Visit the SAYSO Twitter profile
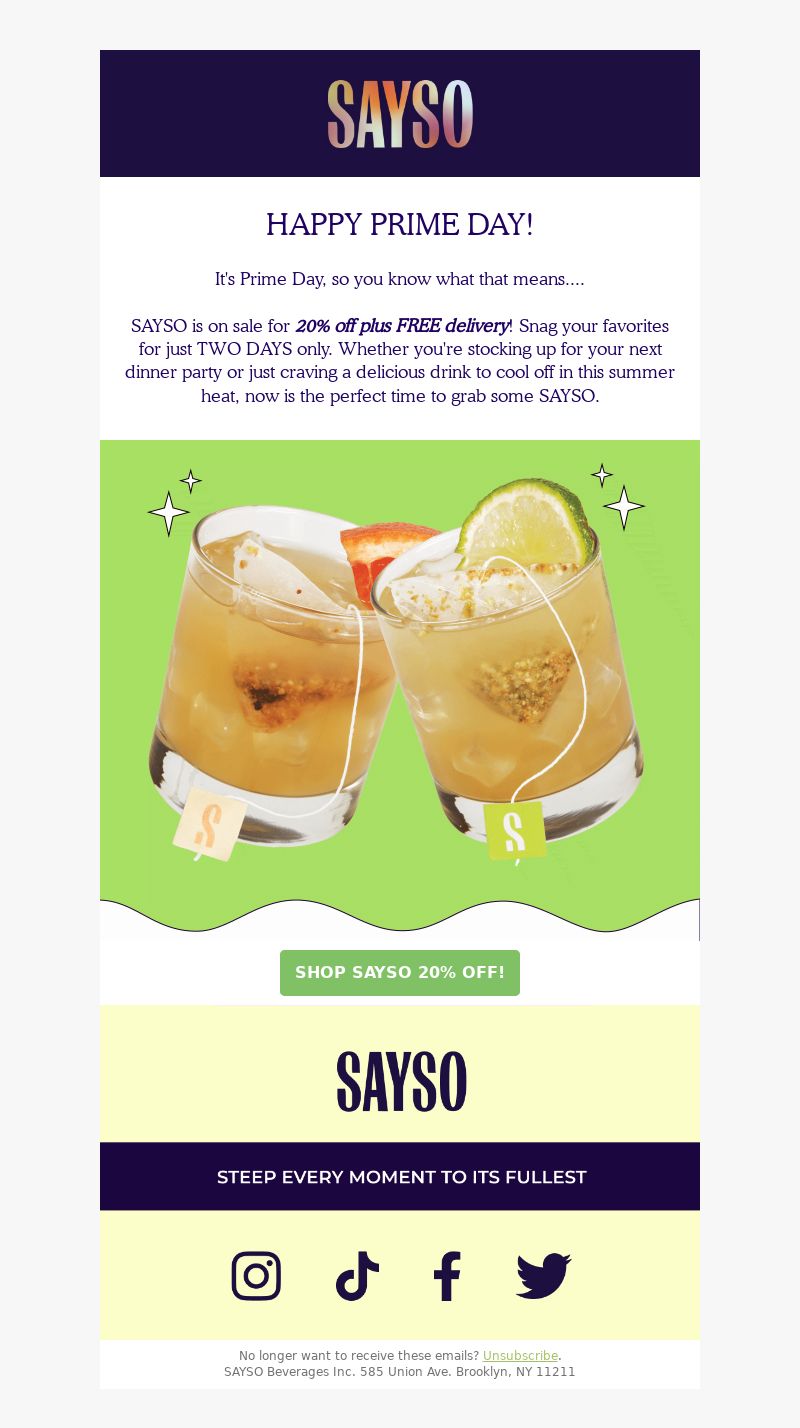 tap(543, 1276)
